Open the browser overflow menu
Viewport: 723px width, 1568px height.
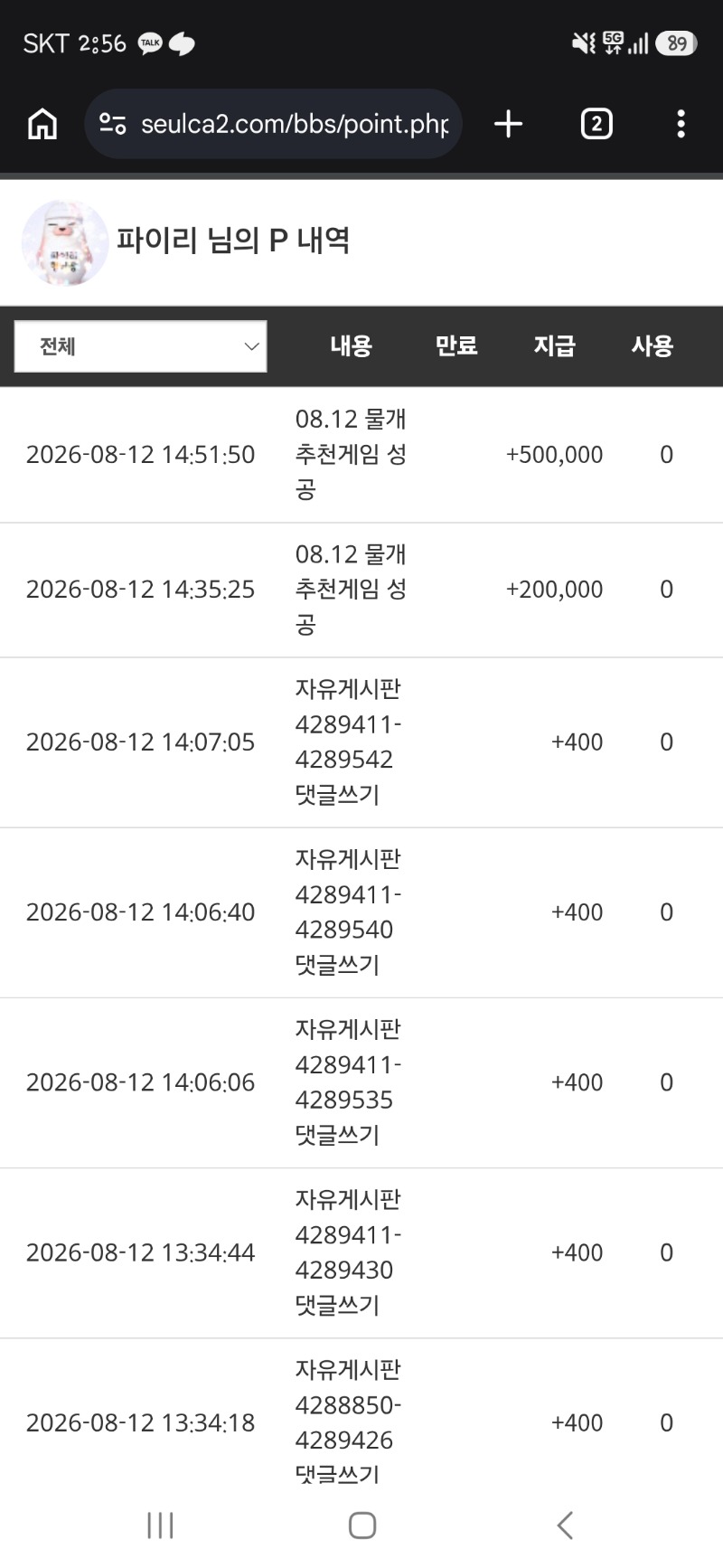(681, 124)
